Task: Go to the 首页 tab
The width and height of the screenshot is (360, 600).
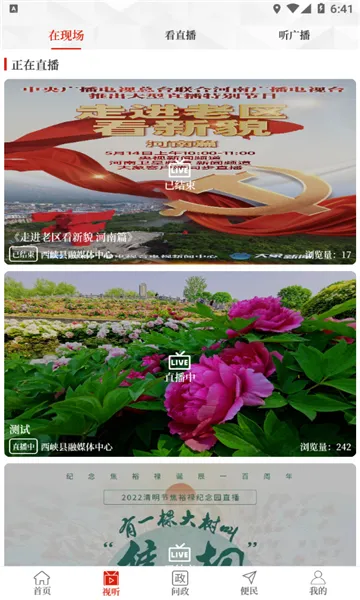Action: (x=42, y=583)
